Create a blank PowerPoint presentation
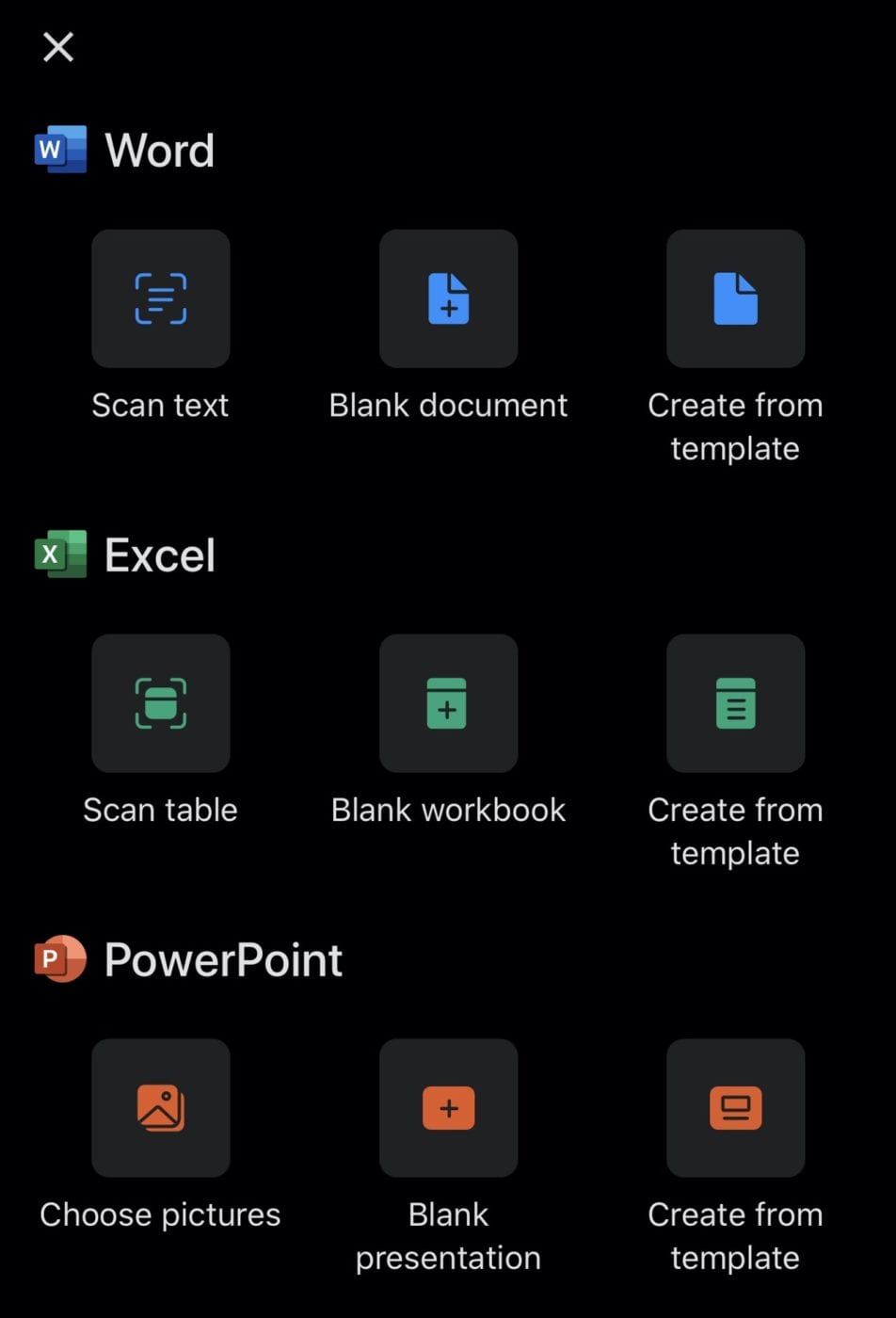896x1318 pixels. 448,1108
